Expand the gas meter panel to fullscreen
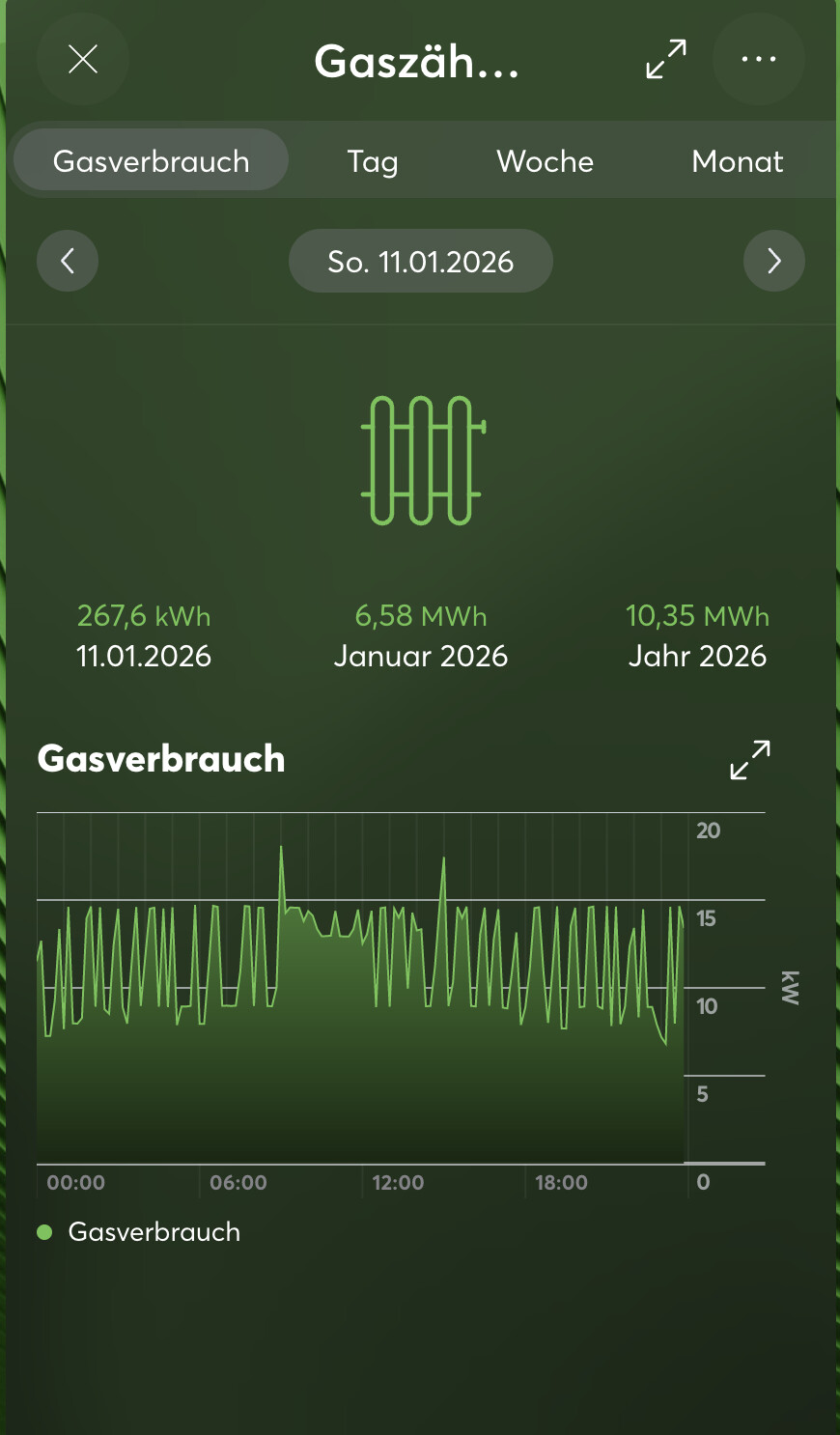This screenshot has height=1435, width=840. (x=666, y=60)
